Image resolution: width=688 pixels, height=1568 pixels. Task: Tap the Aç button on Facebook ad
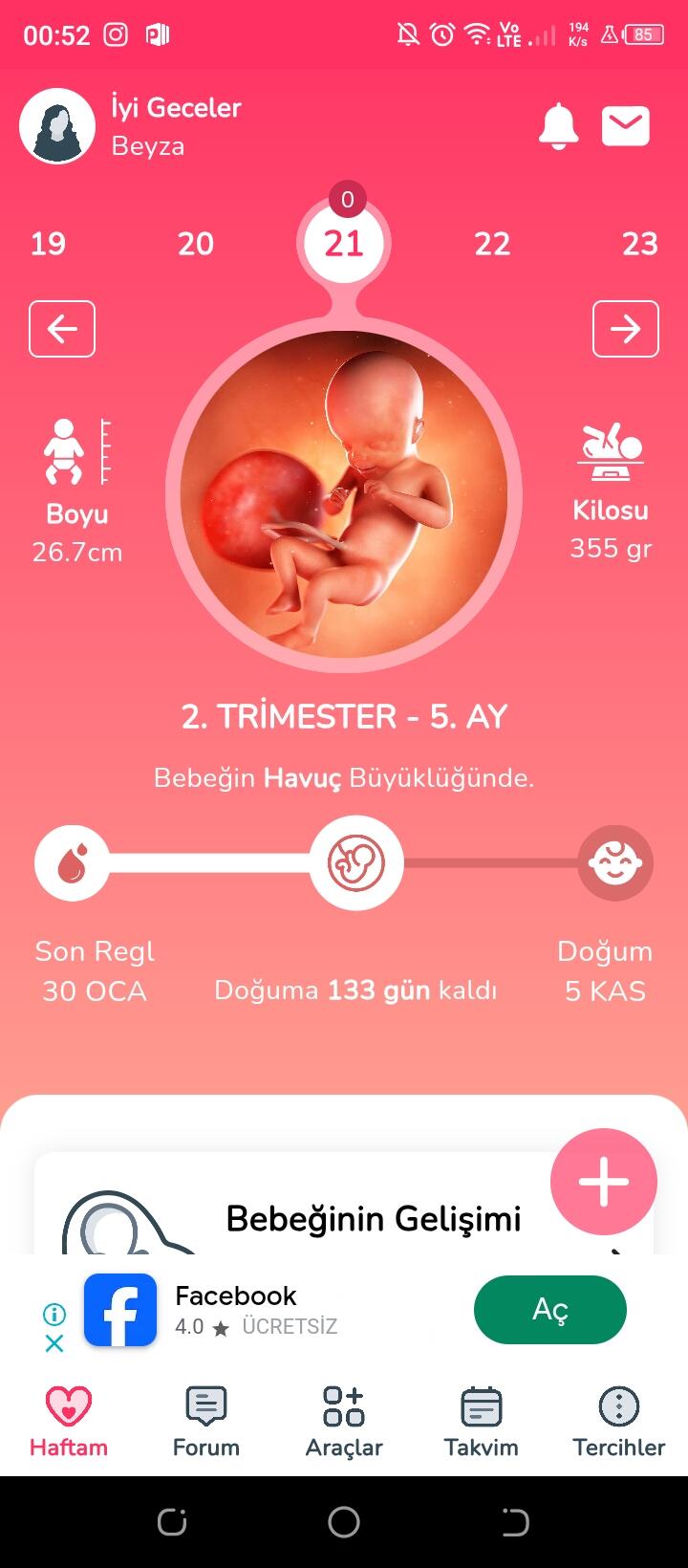(549, 1310)
